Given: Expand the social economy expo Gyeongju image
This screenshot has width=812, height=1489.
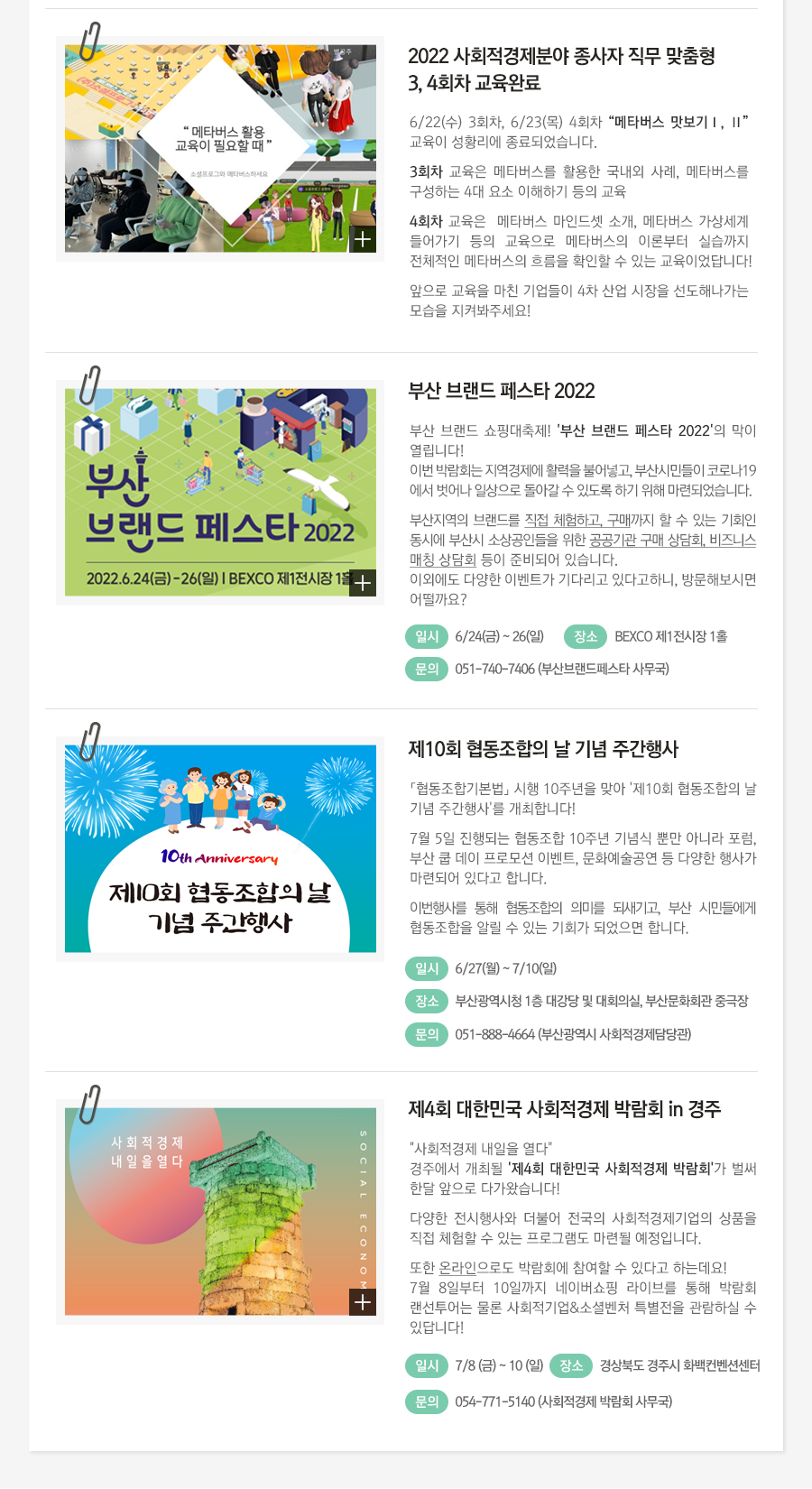Looking at the screenshot, I should [x=363, y=1302].
